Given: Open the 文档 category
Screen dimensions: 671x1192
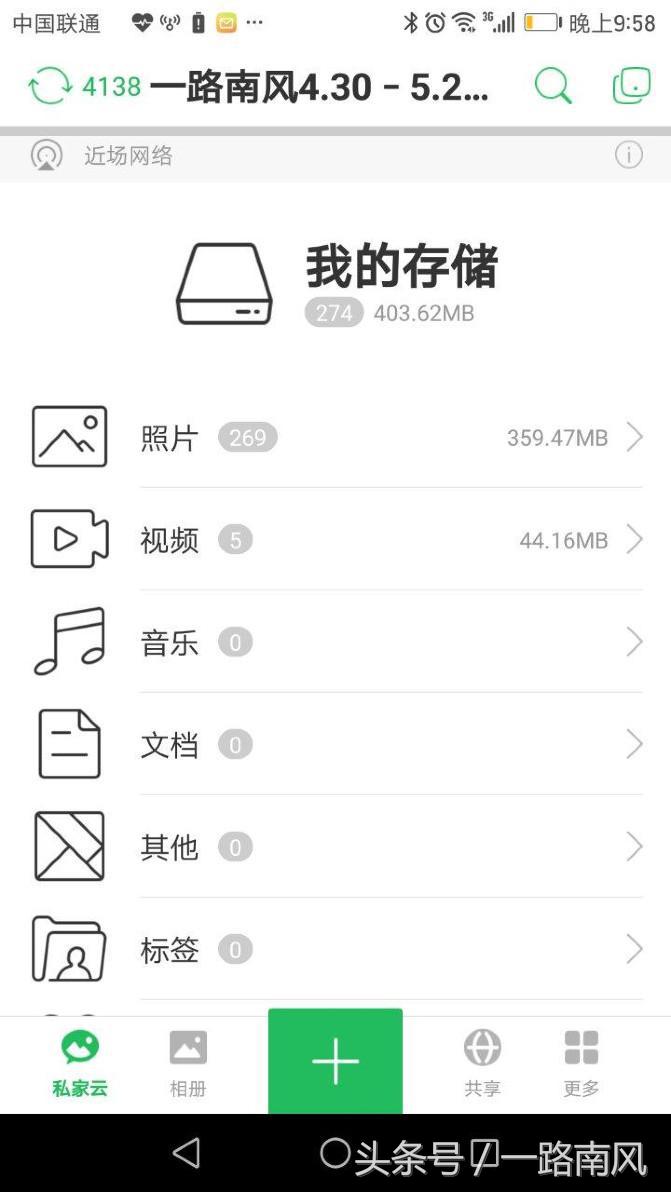Looking at the screenshot, I should point(335,744).
